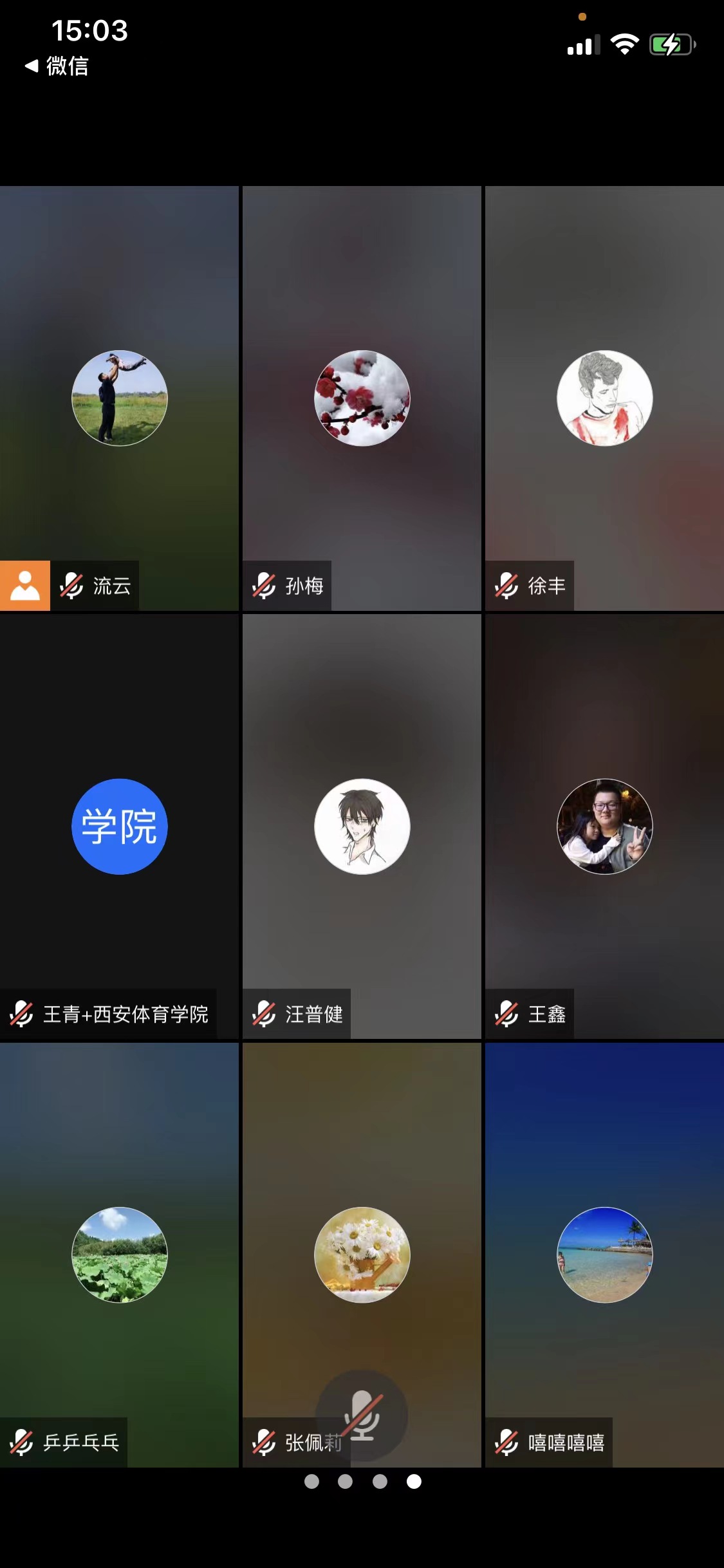Open 嘻嘻嘻嘻's participant tile
This screenshot has height=1568, width=724.
(x=604, y=1255)
